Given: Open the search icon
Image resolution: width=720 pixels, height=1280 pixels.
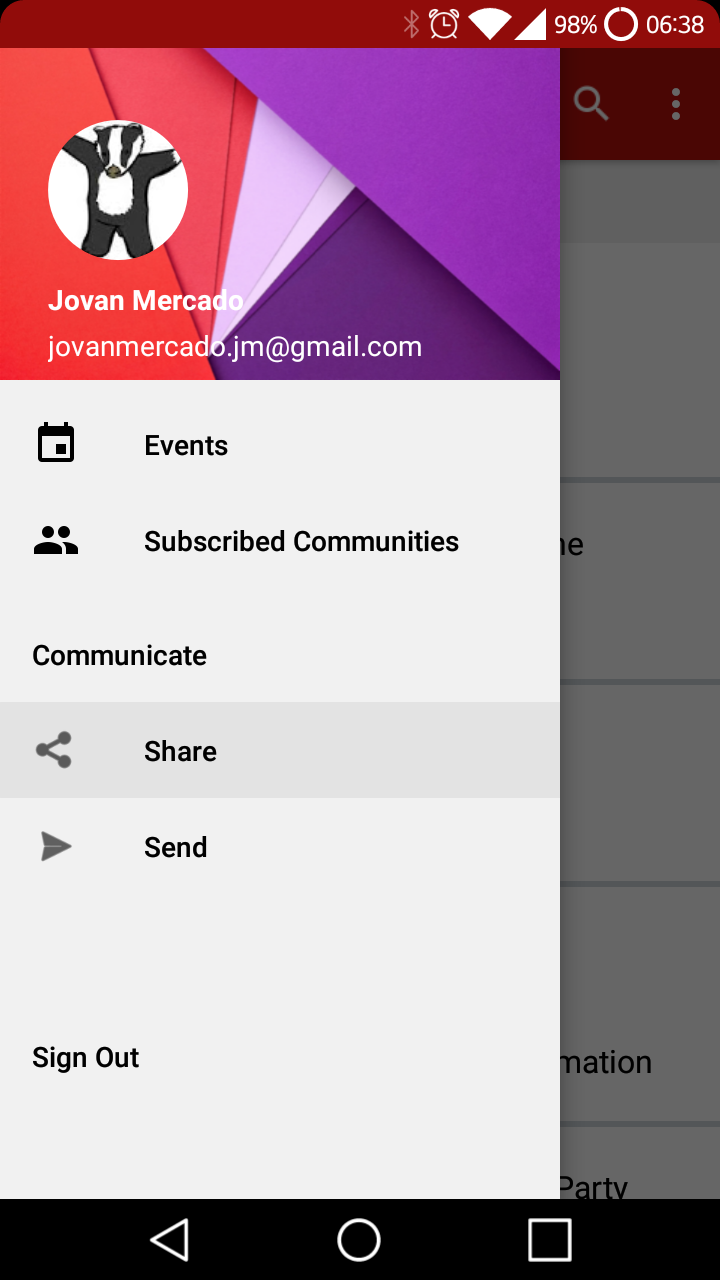Looking at the screenshot, I should (x=591, y=103).
